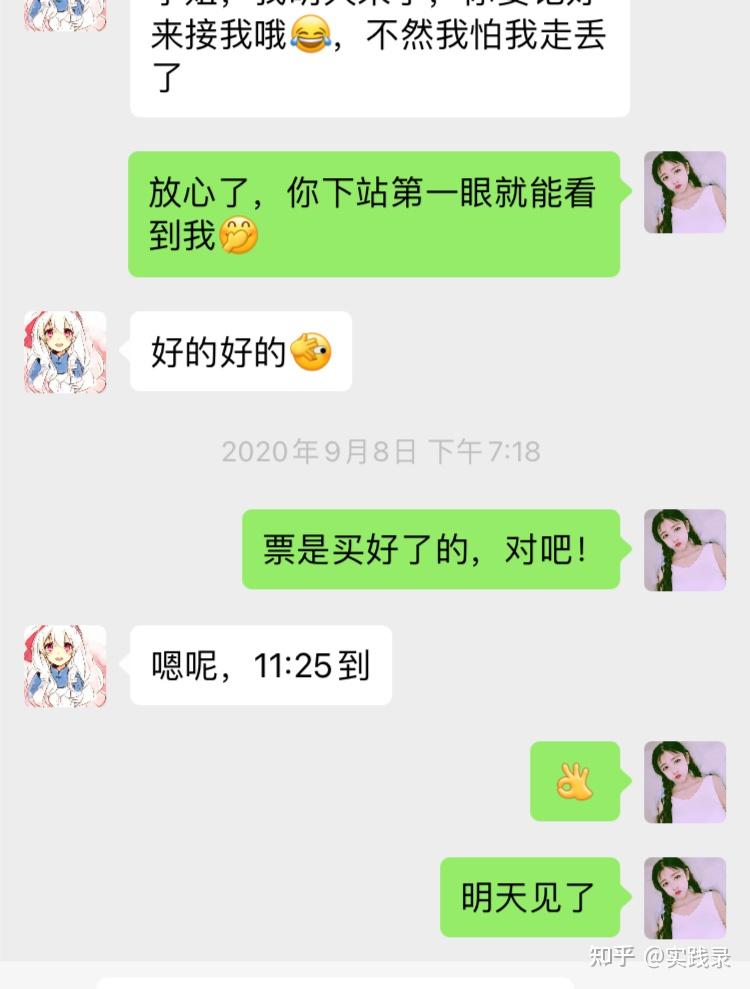
Task: Tap the avatar next to the OK-hand emoji message
Action: coord(684,781)
